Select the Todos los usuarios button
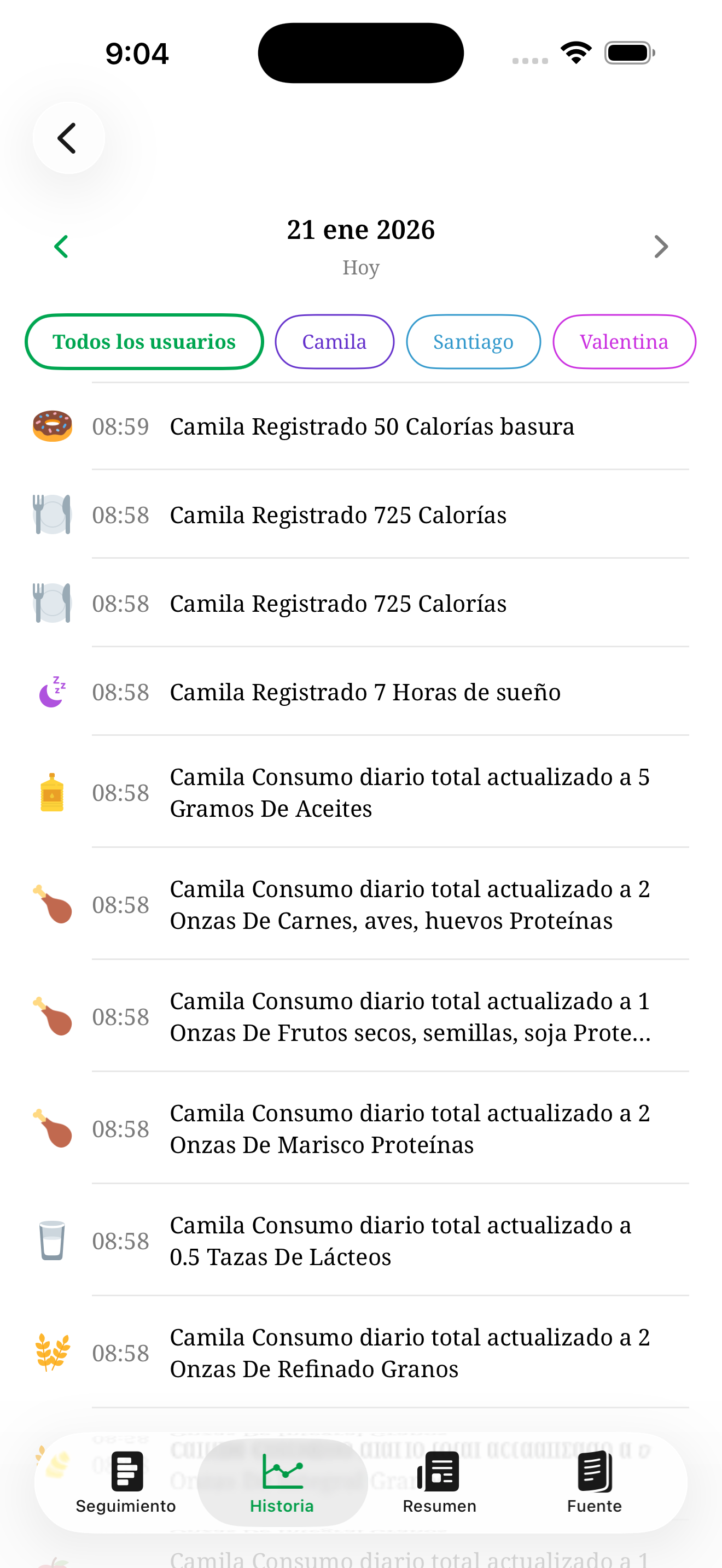 click(x=144, y=342)
